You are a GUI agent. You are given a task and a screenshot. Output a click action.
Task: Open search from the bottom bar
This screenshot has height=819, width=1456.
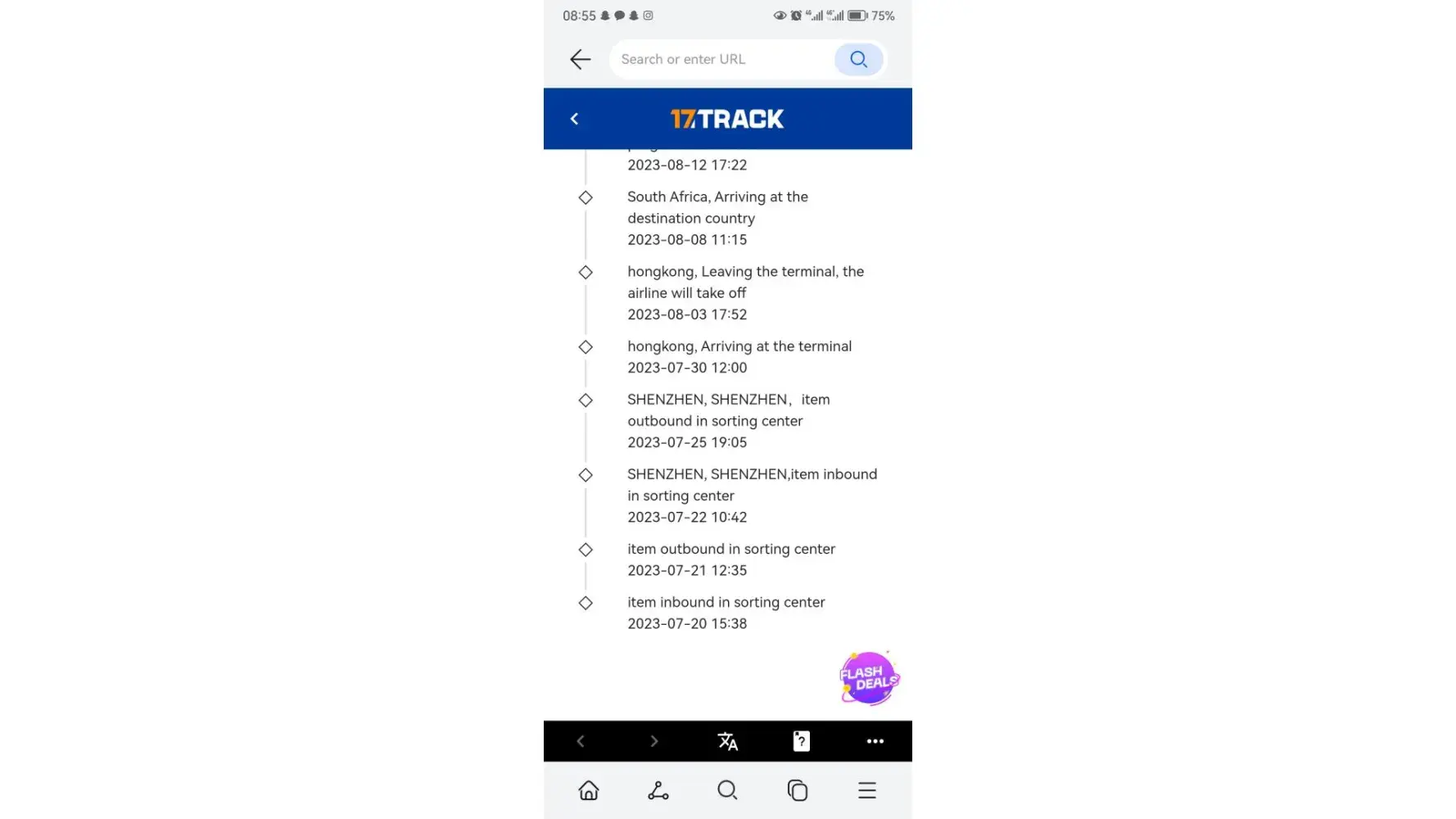click(727, 790)
